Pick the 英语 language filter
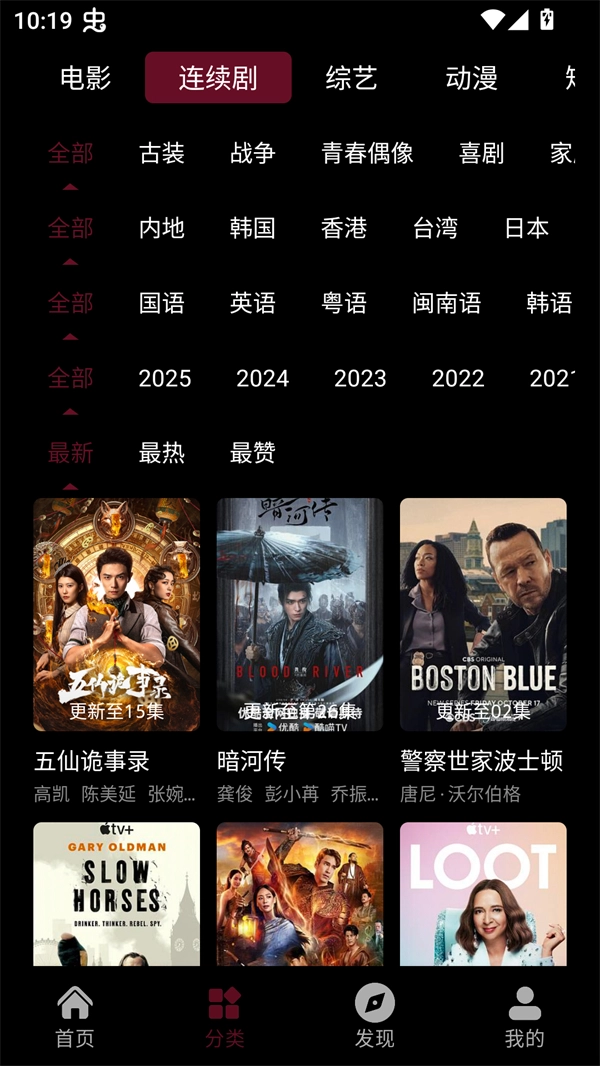Viewport: 600px width, 1066px height. pyautogui.click(x=252, y=303)
